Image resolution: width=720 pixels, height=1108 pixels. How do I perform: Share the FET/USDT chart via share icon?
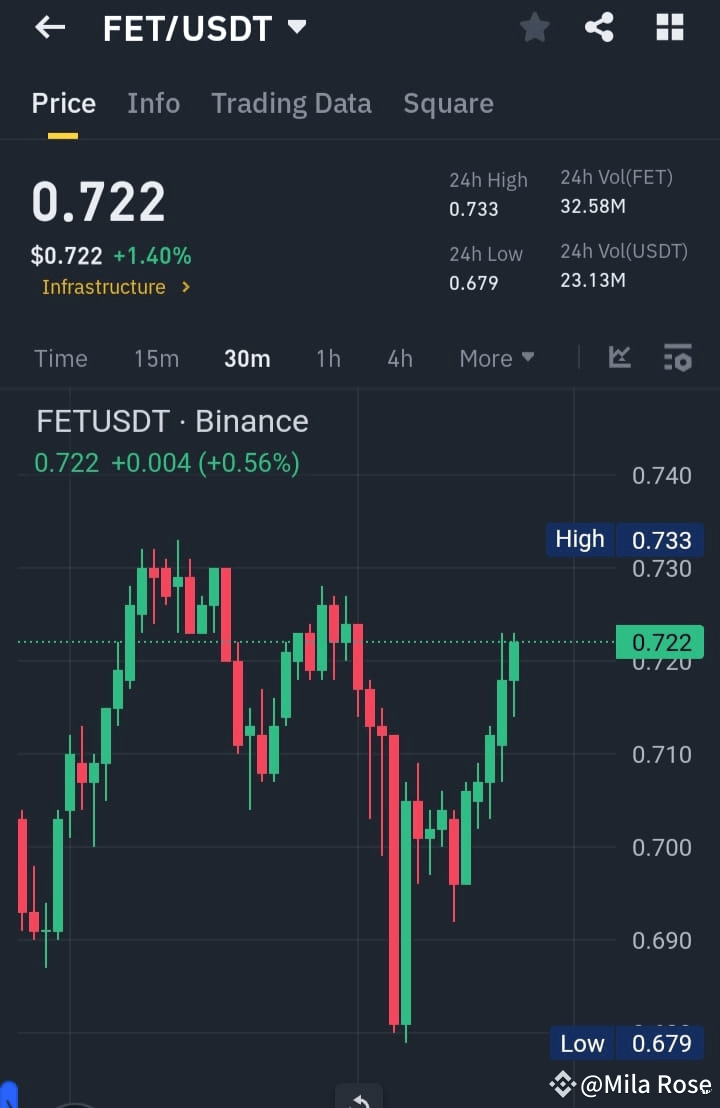coord(600,28)
